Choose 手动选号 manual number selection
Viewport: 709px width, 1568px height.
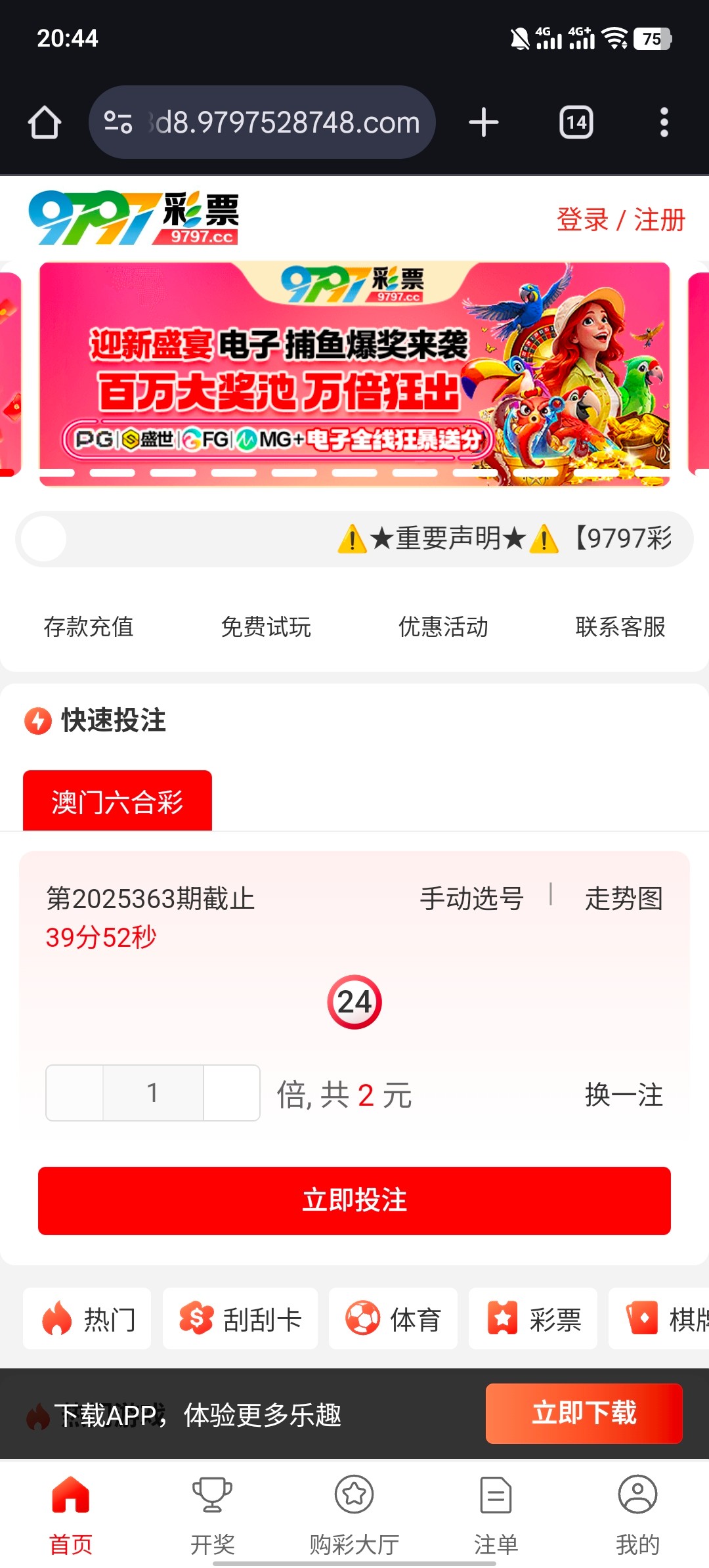click(x=471, y=898)
